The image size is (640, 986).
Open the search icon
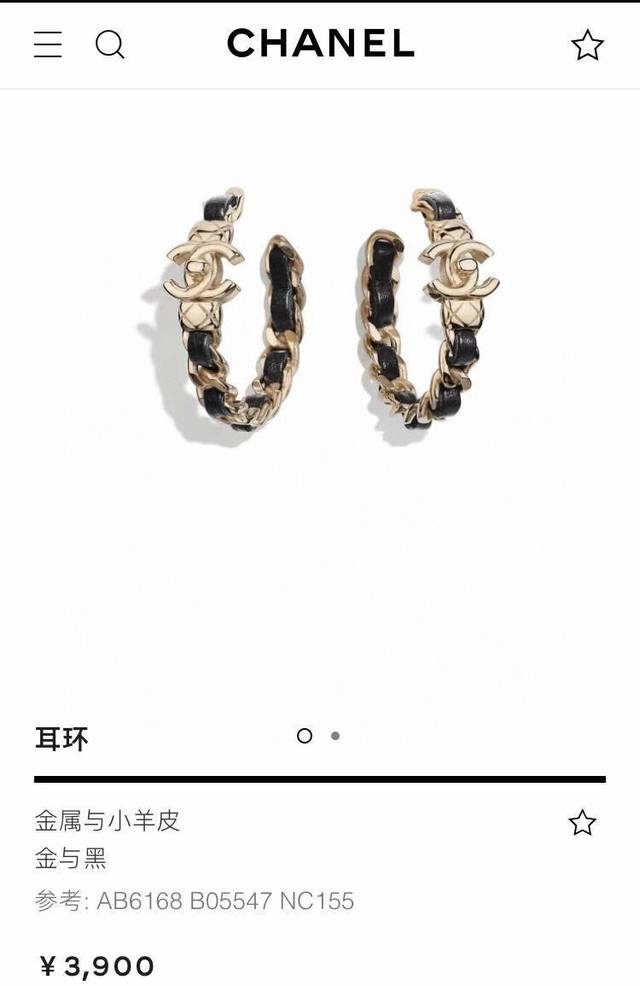click(x=110, y=44)
